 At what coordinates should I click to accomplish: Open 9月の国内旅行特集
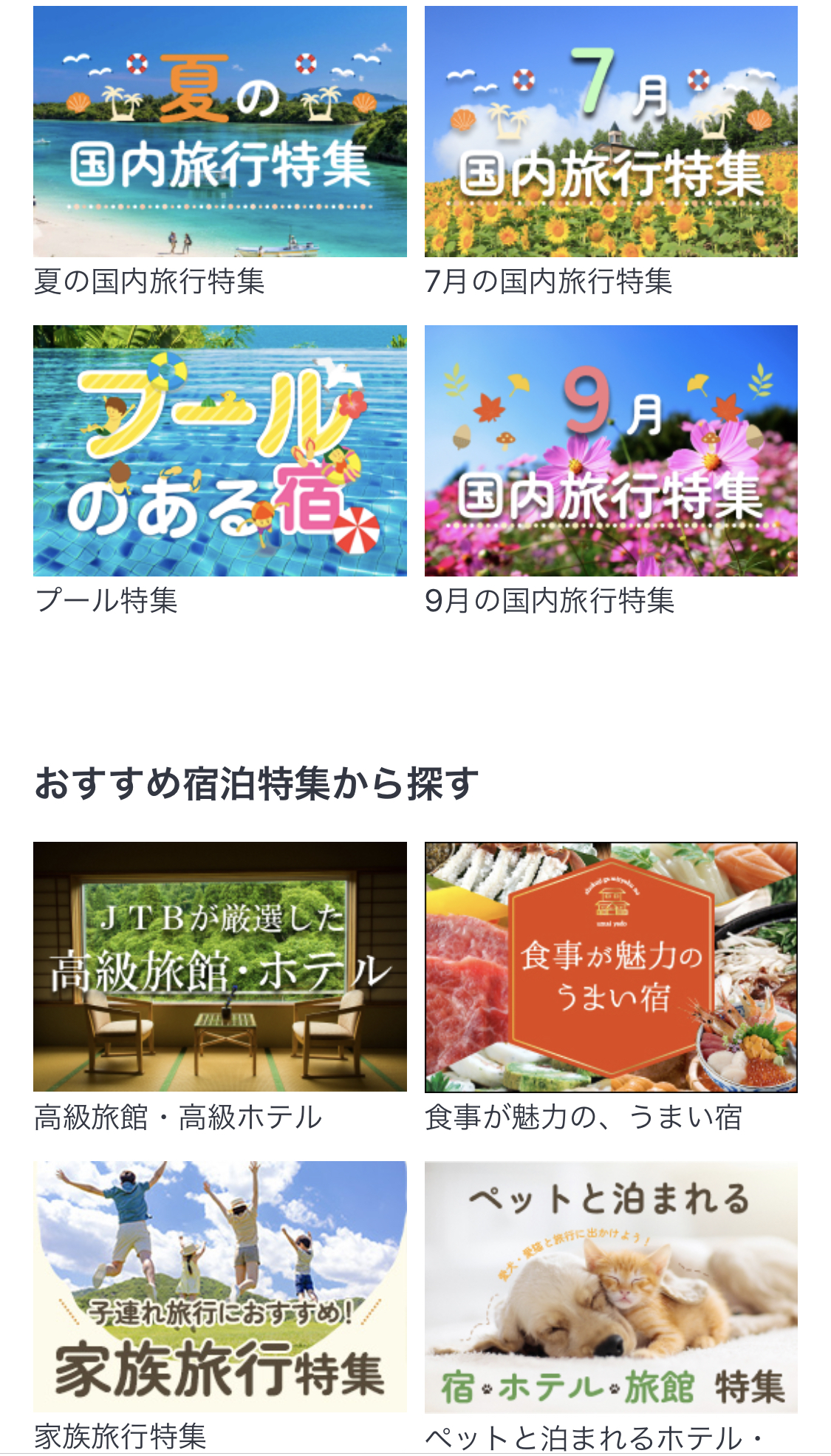tap(611, 451)
